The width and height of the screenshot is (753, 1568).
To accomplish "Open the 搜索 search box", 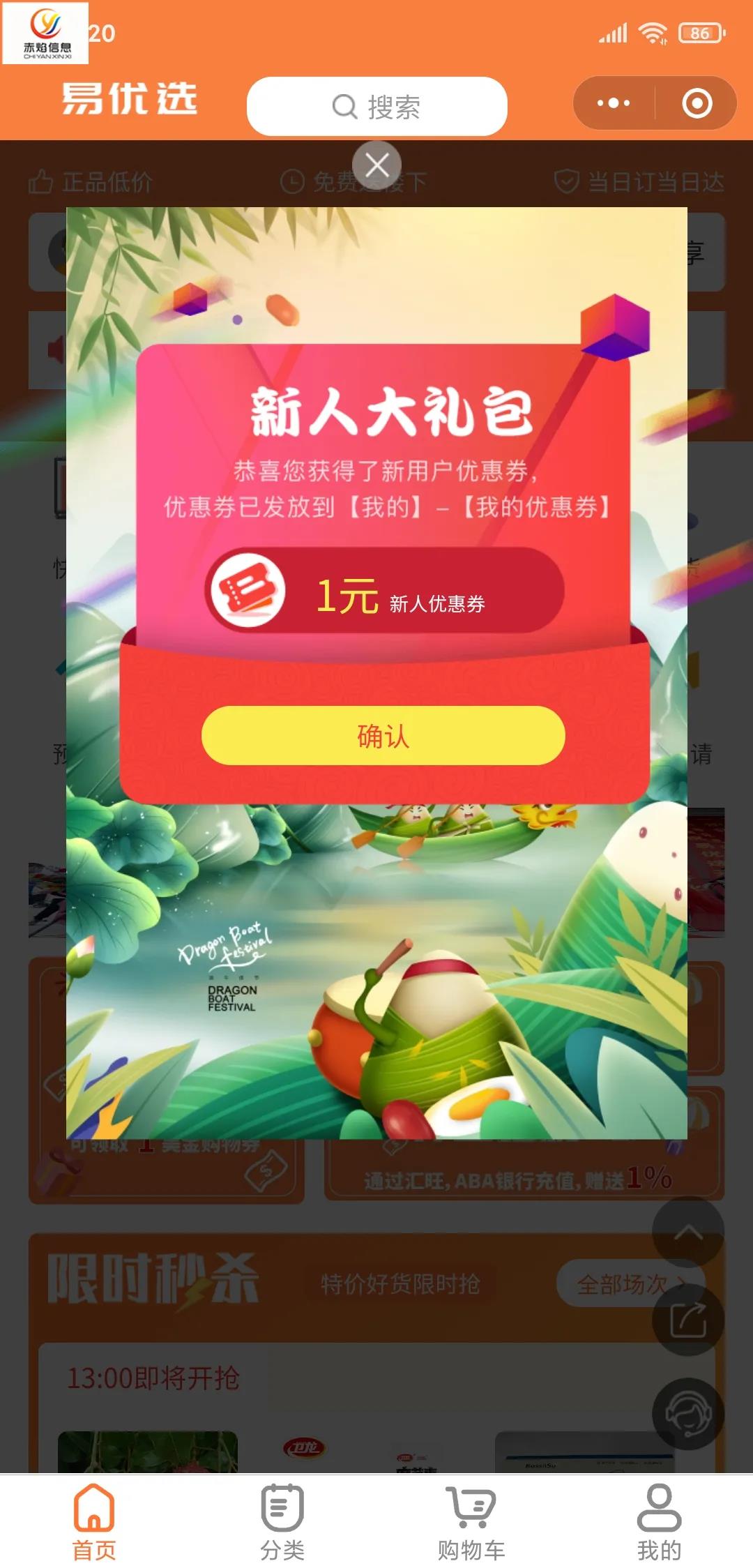I will coord(376,107).
